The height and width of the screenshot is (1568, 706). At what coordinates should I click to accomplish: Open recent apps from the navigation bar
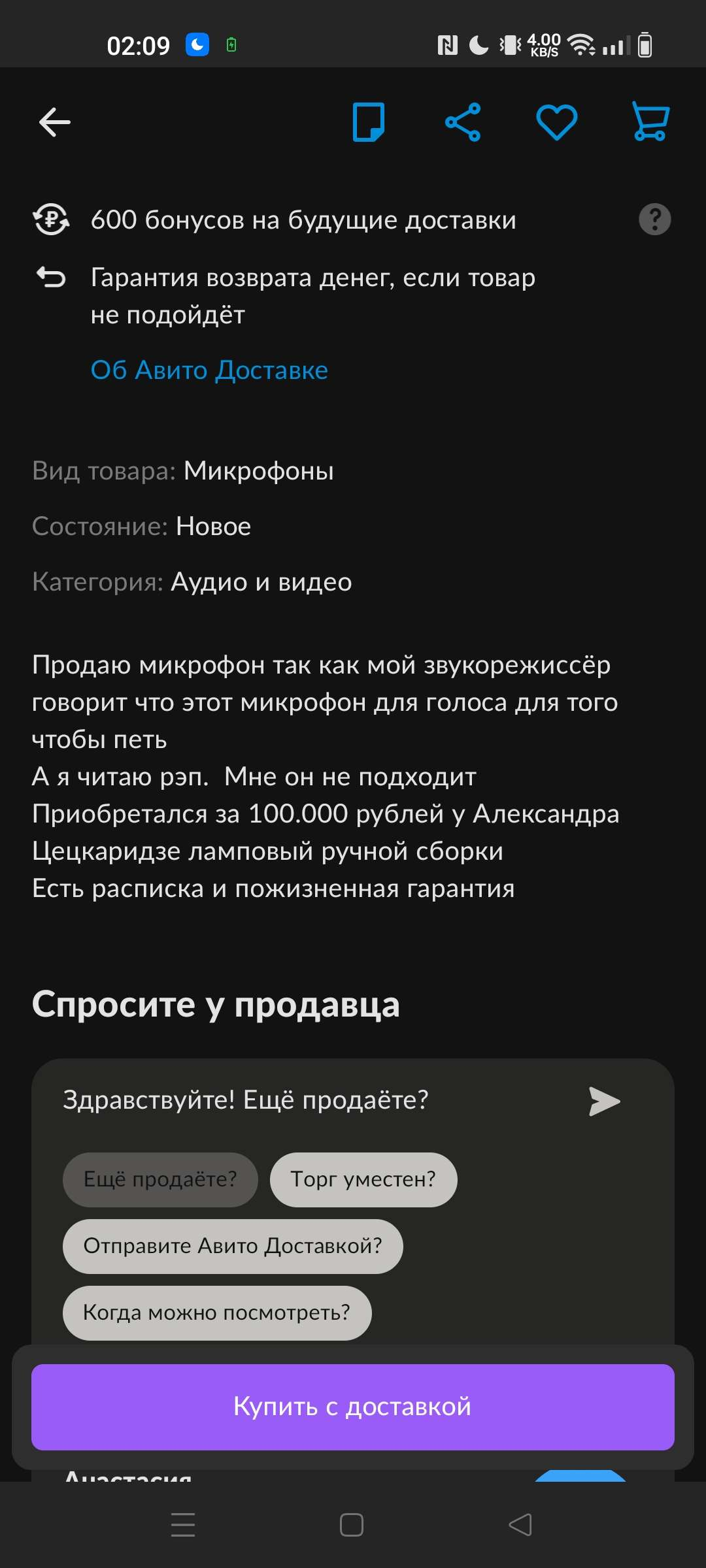pos(183,1525)
